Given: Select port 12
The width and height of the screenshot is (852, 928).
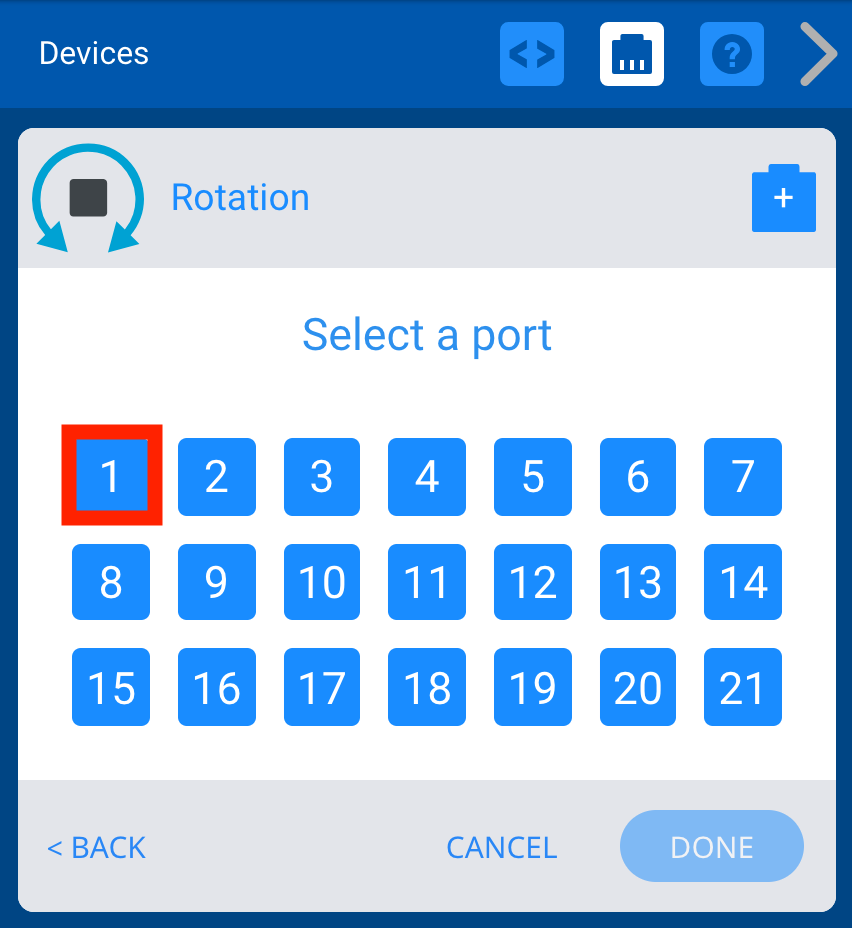Looking at the screenshot, I should point(532,582).
